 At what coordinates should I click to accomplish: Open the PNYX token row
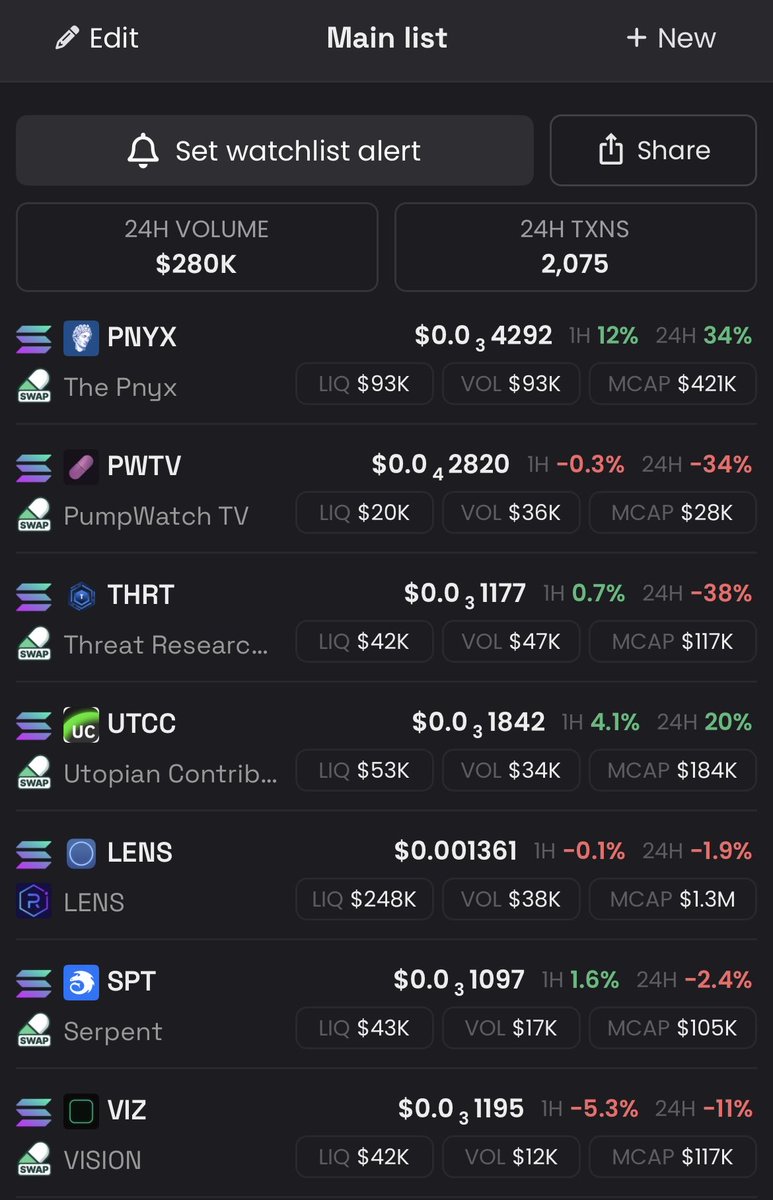(140, 338)
